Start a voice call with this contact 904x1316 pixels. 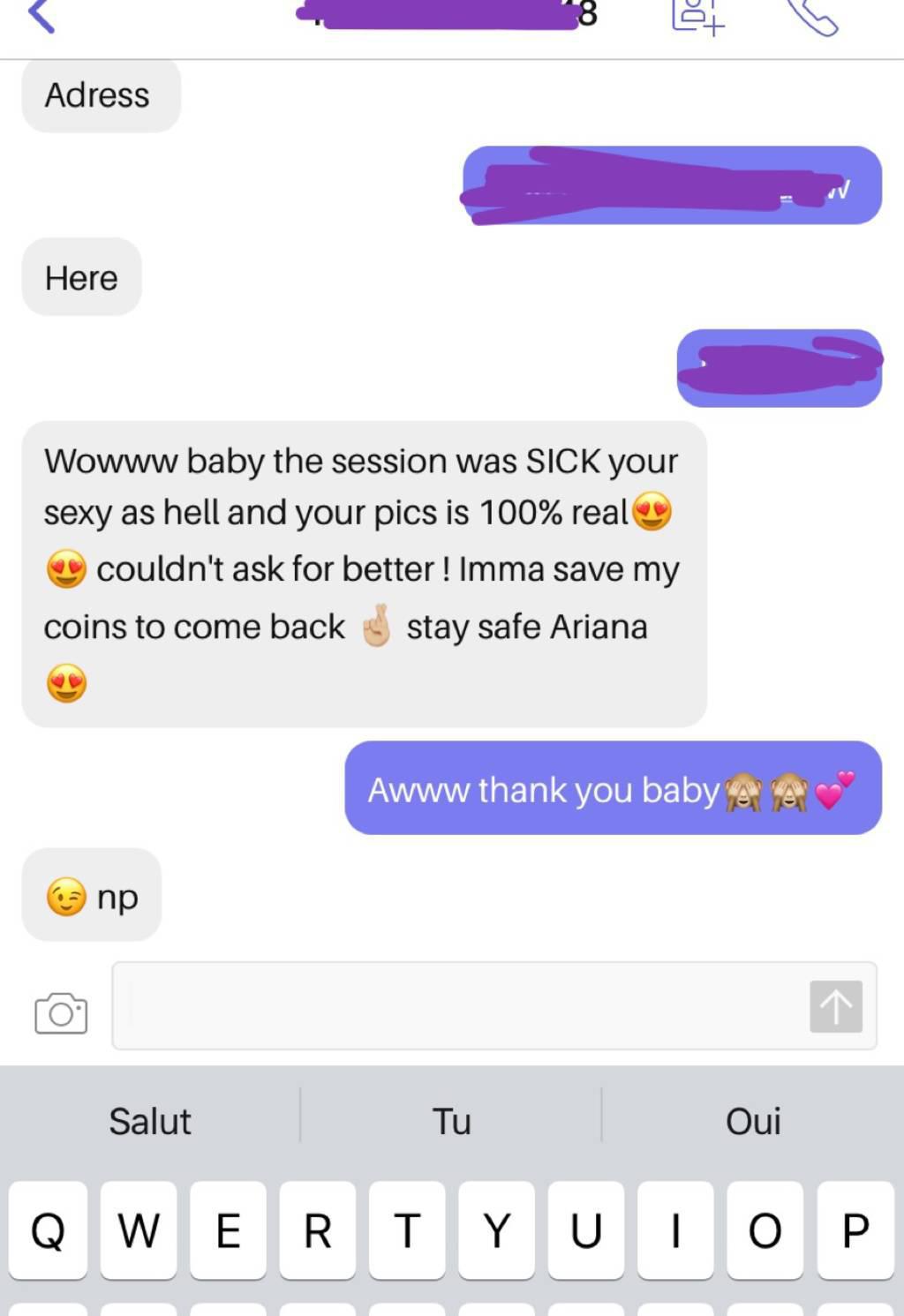[x=812, y=16]
